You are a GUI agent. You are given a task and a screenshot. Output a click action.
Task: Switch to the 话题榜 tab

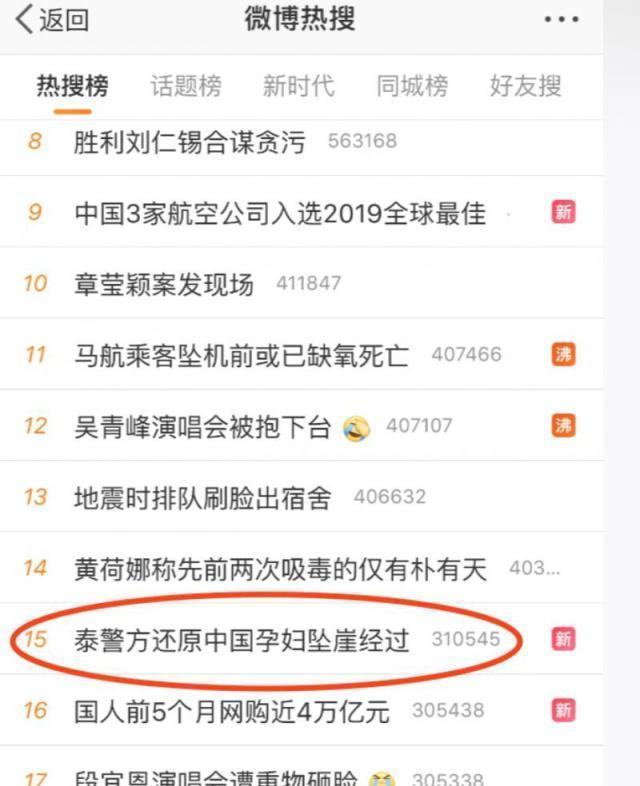pos(186,86)
